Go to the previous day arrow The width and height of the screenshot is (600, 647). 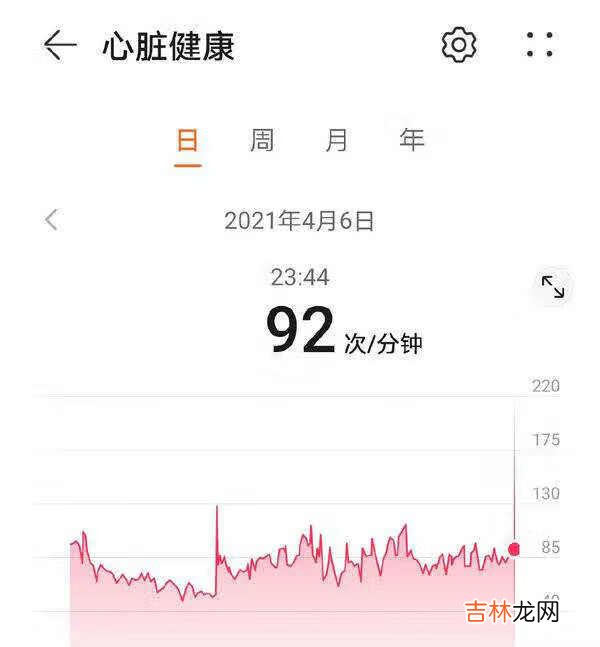point(52,220)
